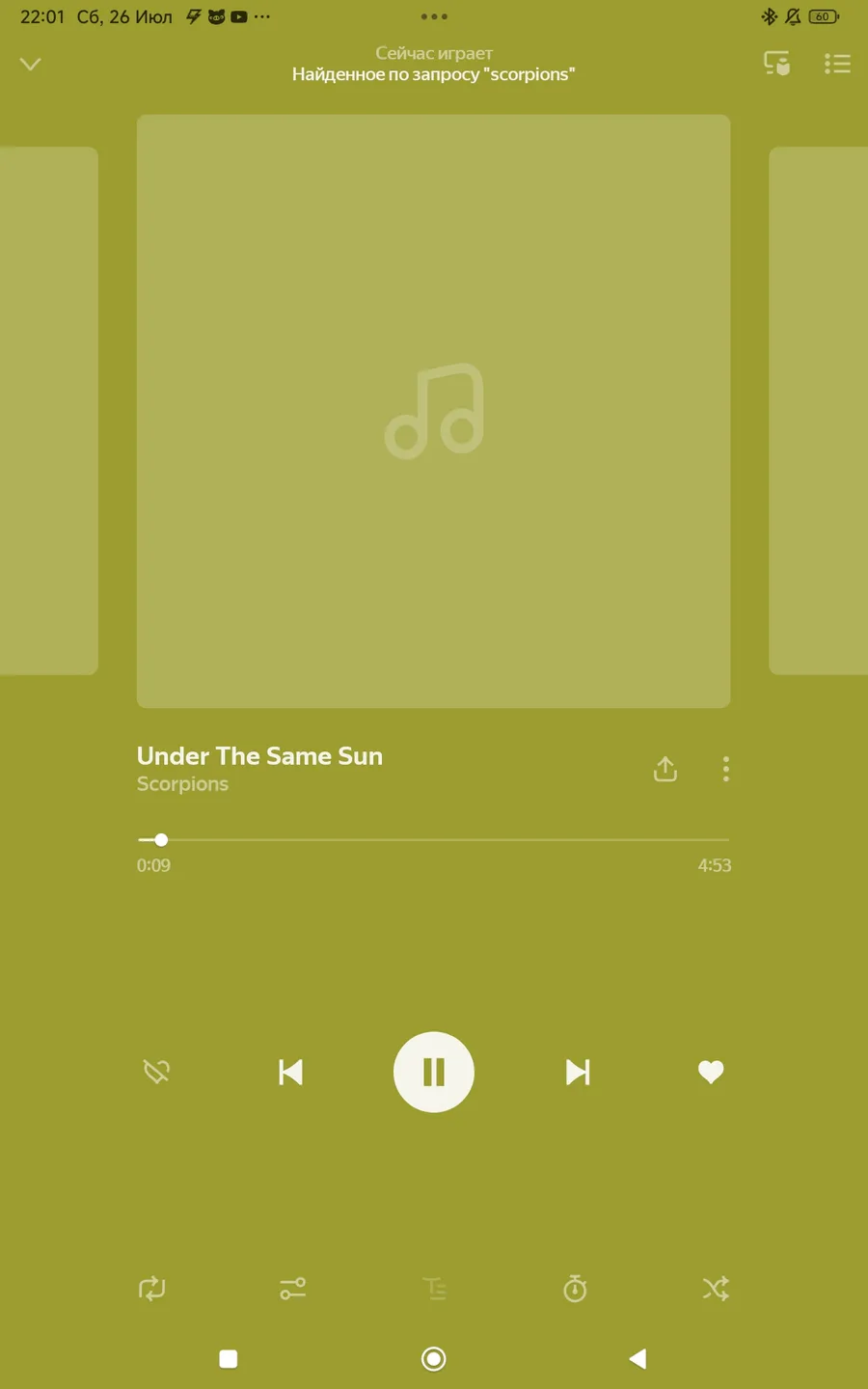The height and width of the screenshot is (1389, 868).
Task: Toggle repeat mode
Action: pyautogui.click(x=152, y=1289)
